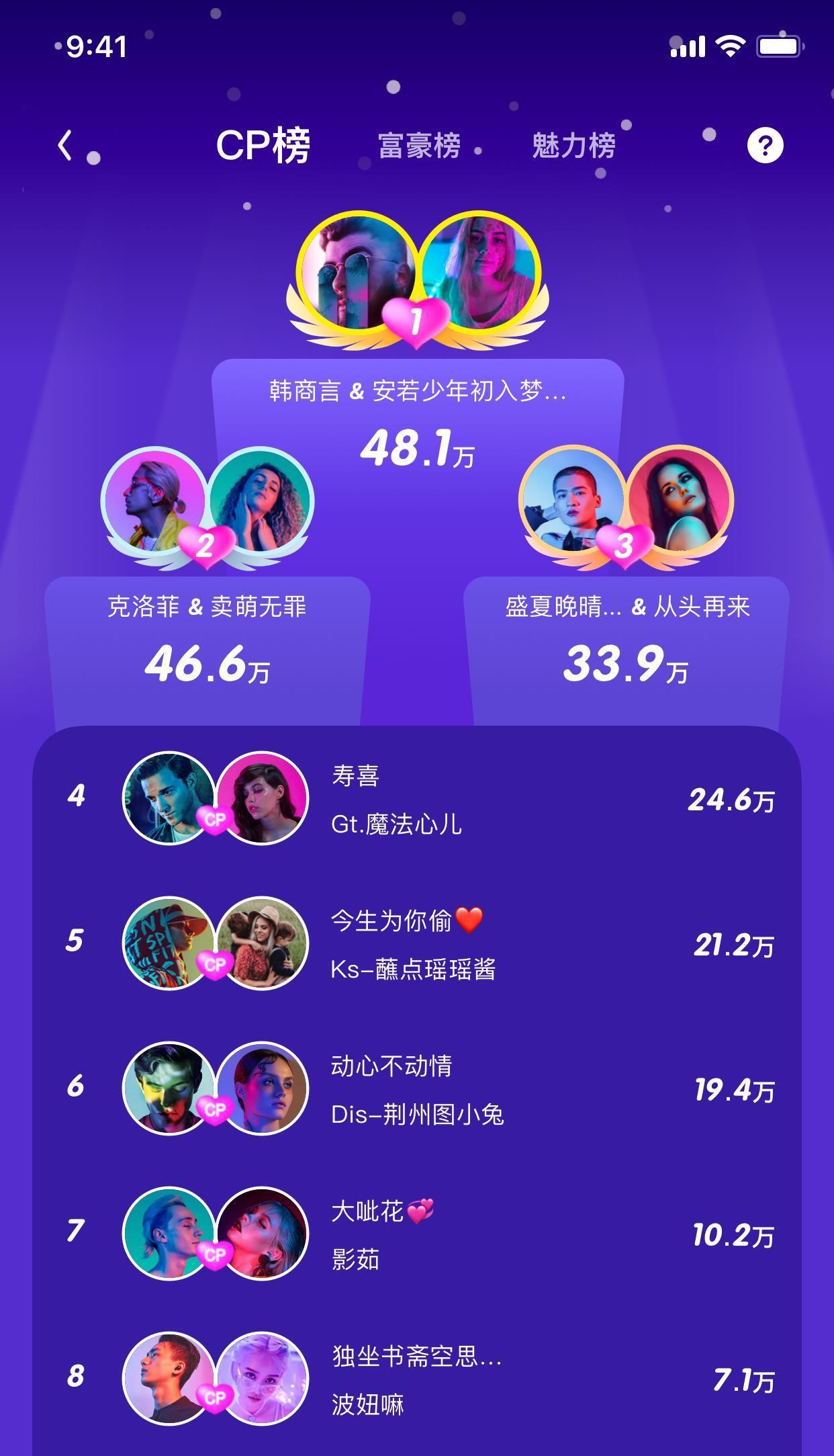The height and width of the screenshot is (1456, 834).
Task: Open the rank 1 couple 韩商言 & 安若少年初入梦
Action: tap(418, 390)
